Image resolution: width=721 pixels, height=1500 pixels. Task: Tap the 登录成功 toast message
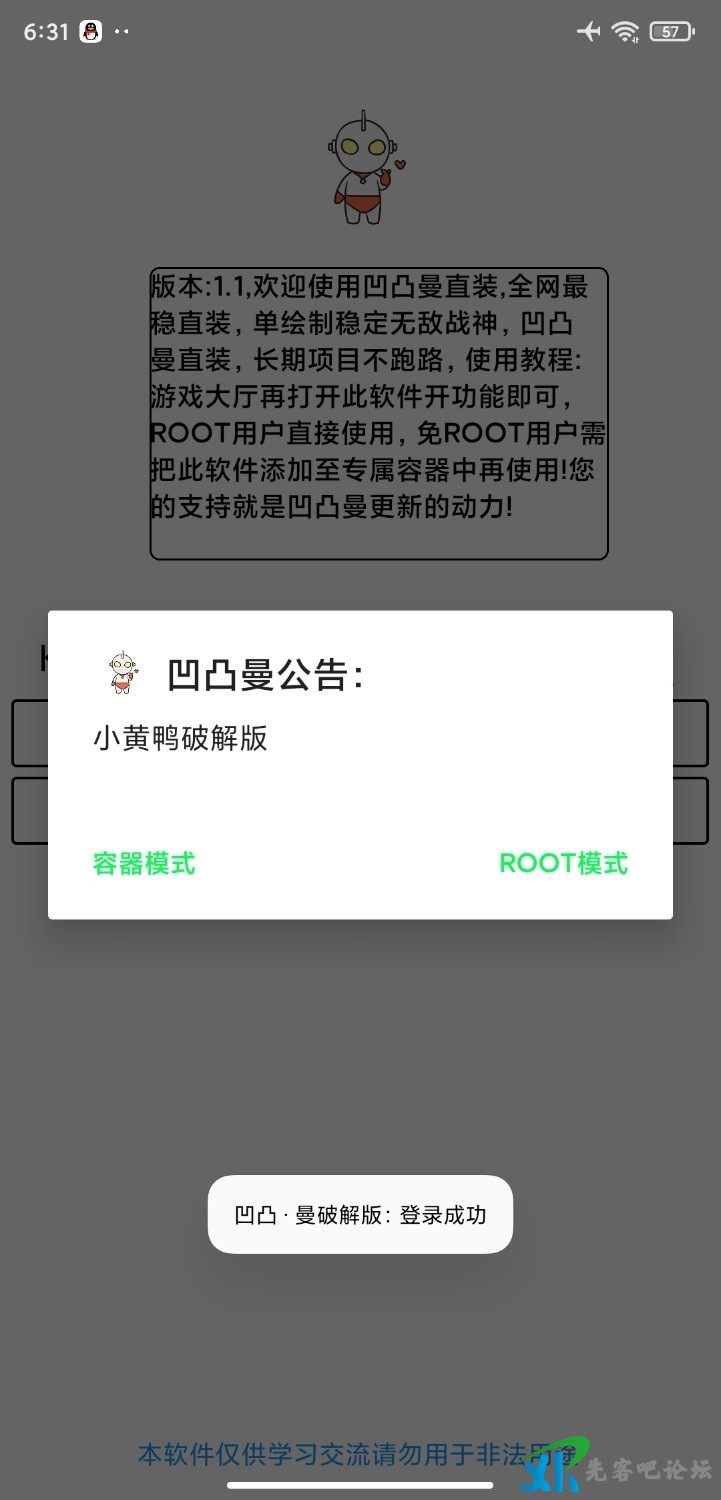click(360, 1214)
